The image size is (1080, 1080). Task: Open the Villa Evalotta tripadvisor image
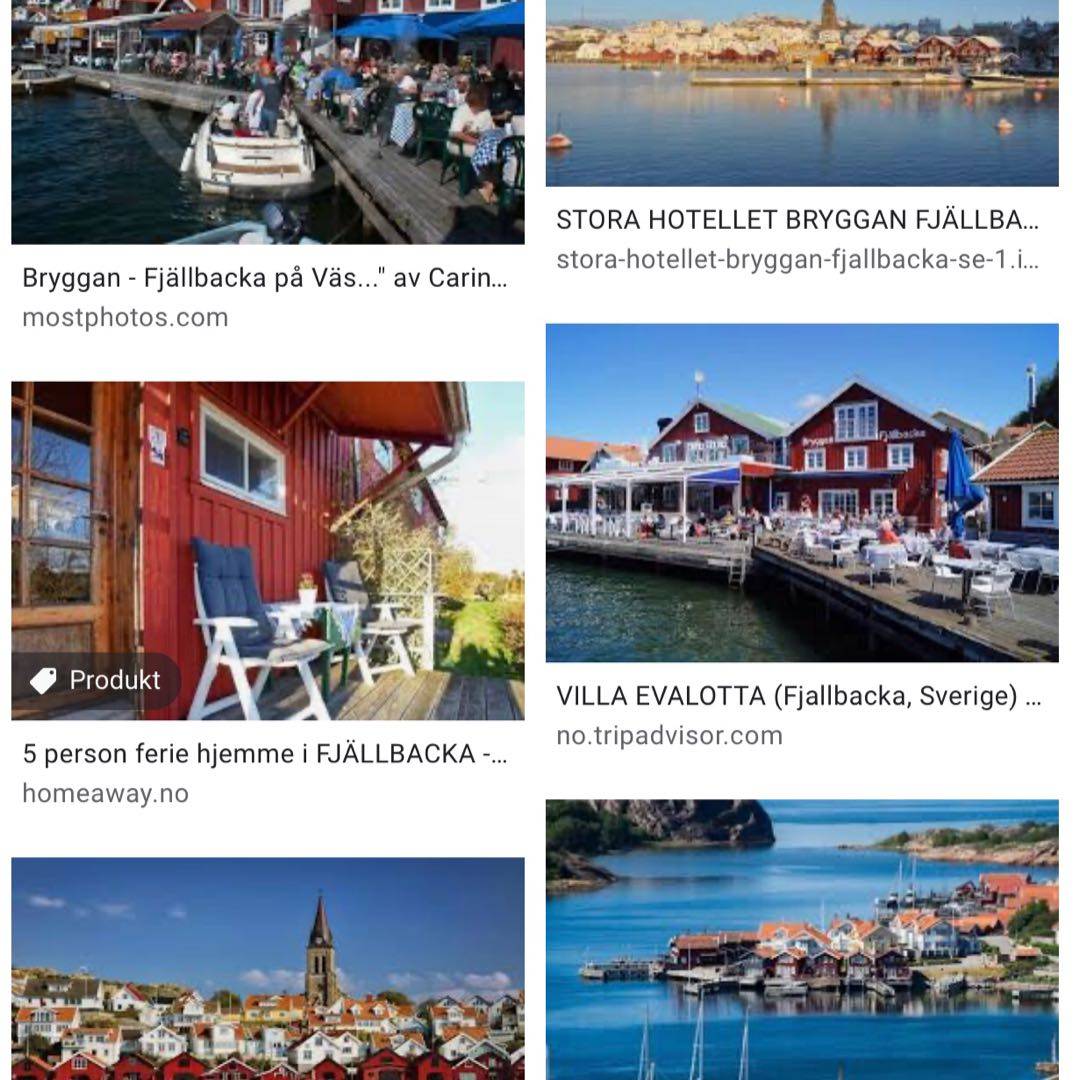(x=801, y=492)
